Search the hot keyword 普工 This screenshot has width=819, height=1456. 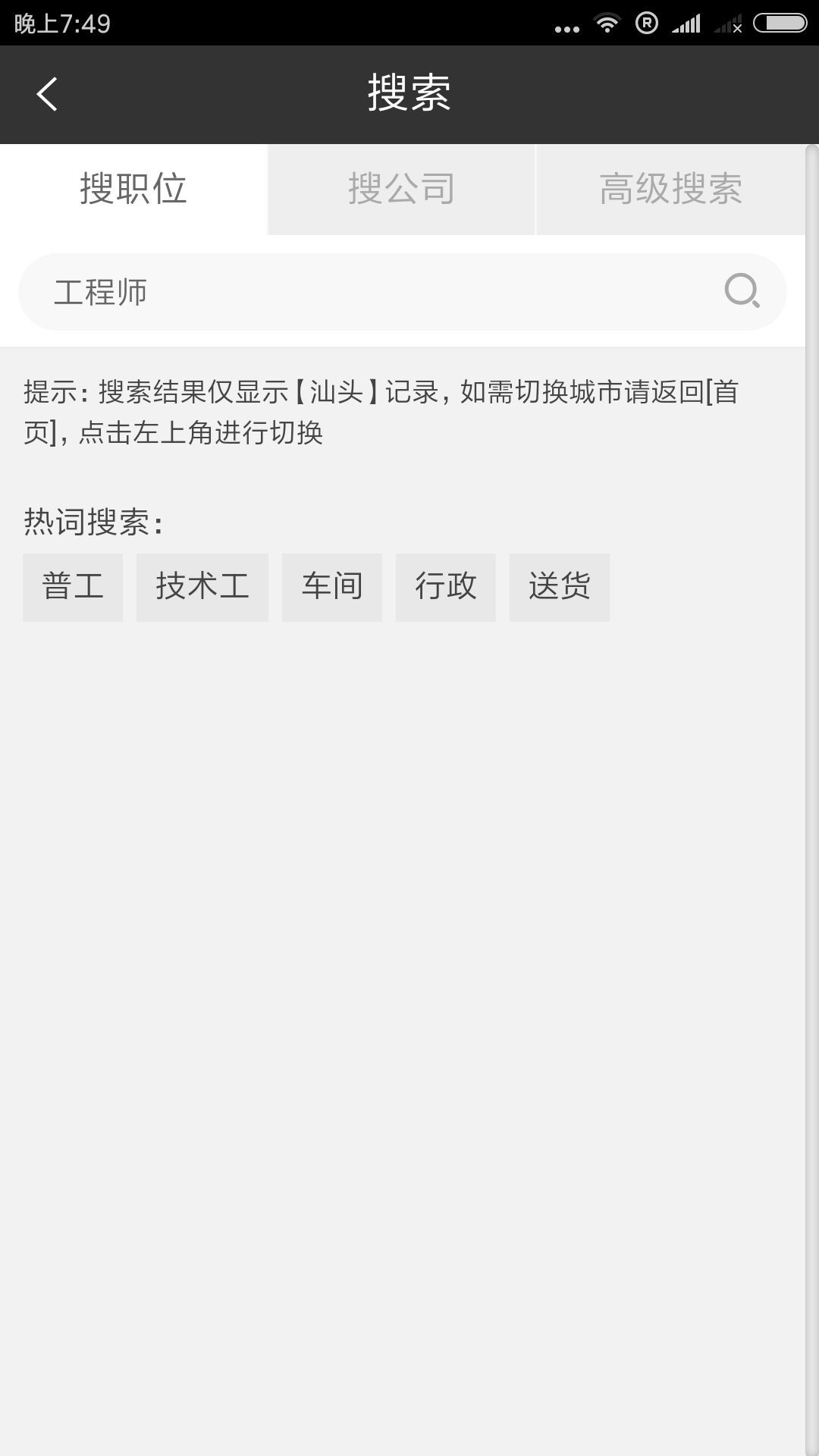[x=73, y=587]
